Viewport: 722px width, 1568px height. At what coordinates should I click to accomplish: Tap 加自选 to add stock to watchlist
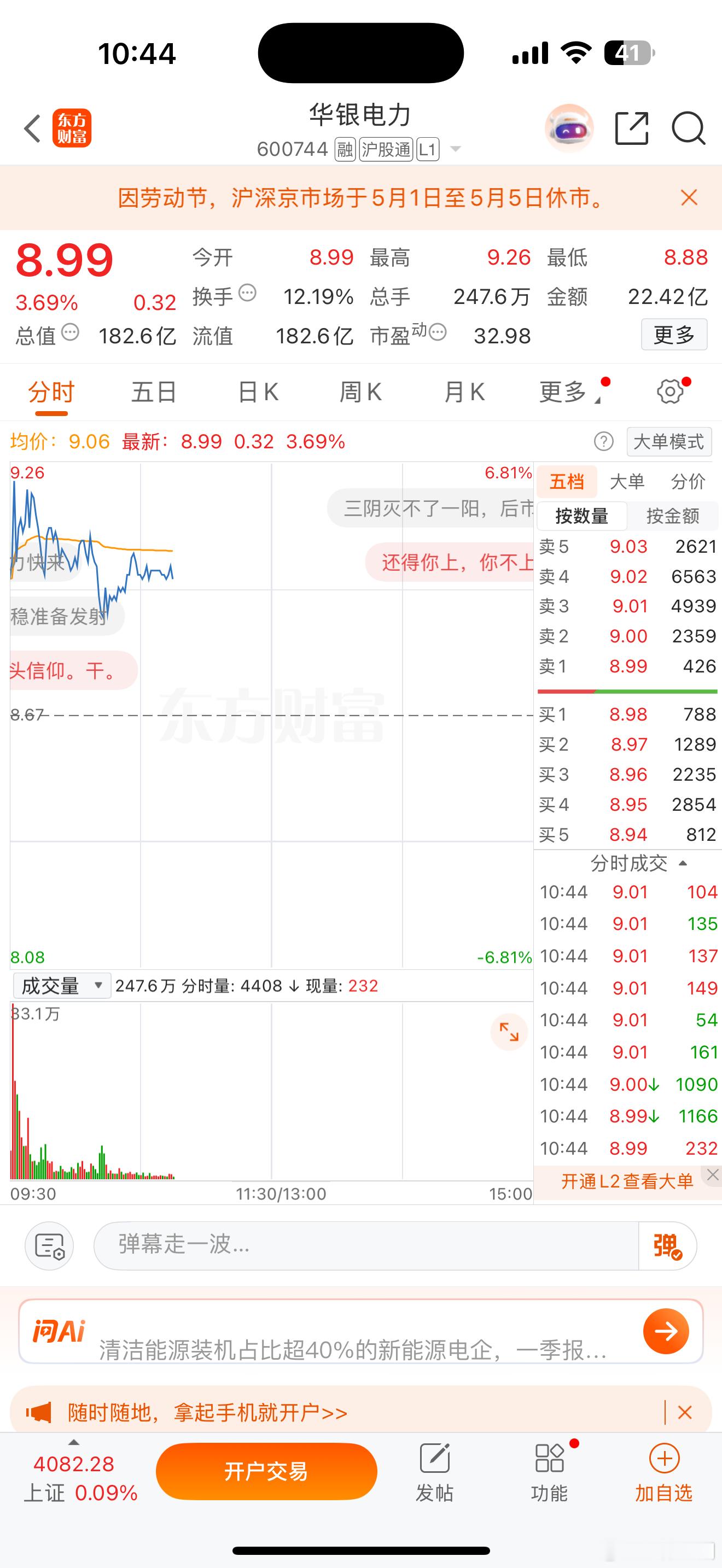tap(663, 1467)
